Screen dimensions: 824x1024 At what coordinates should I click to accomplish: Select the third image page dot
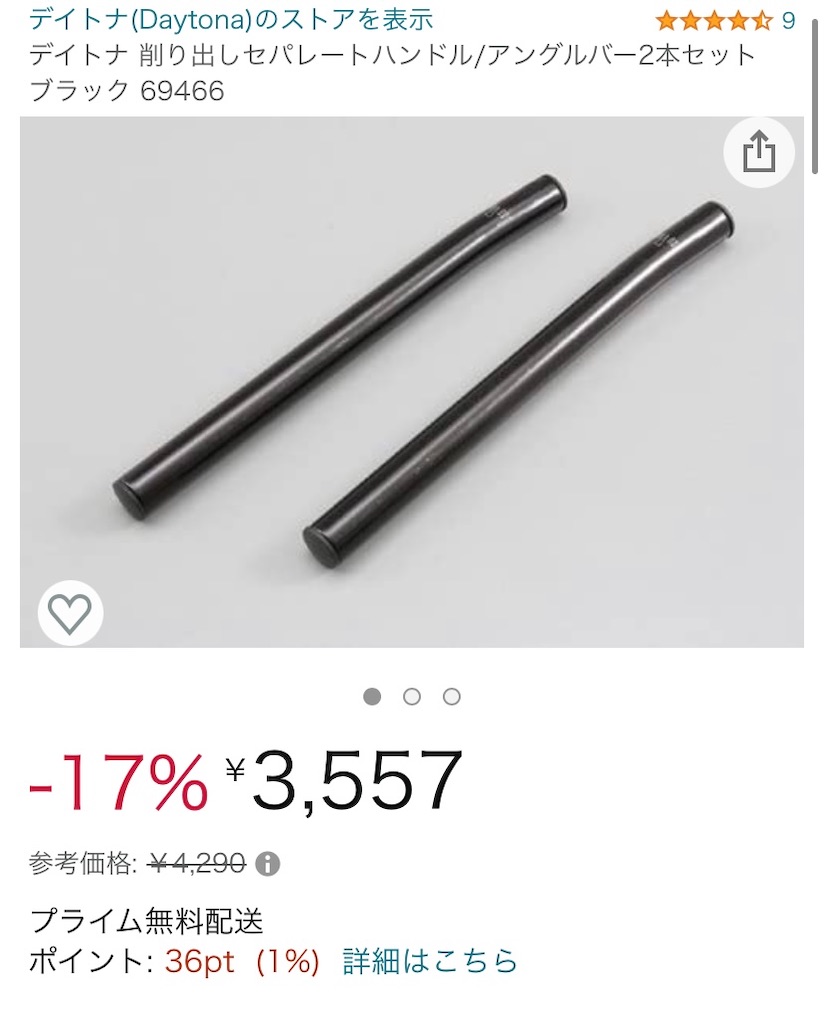pyautogui.click(x=452, y=697)
